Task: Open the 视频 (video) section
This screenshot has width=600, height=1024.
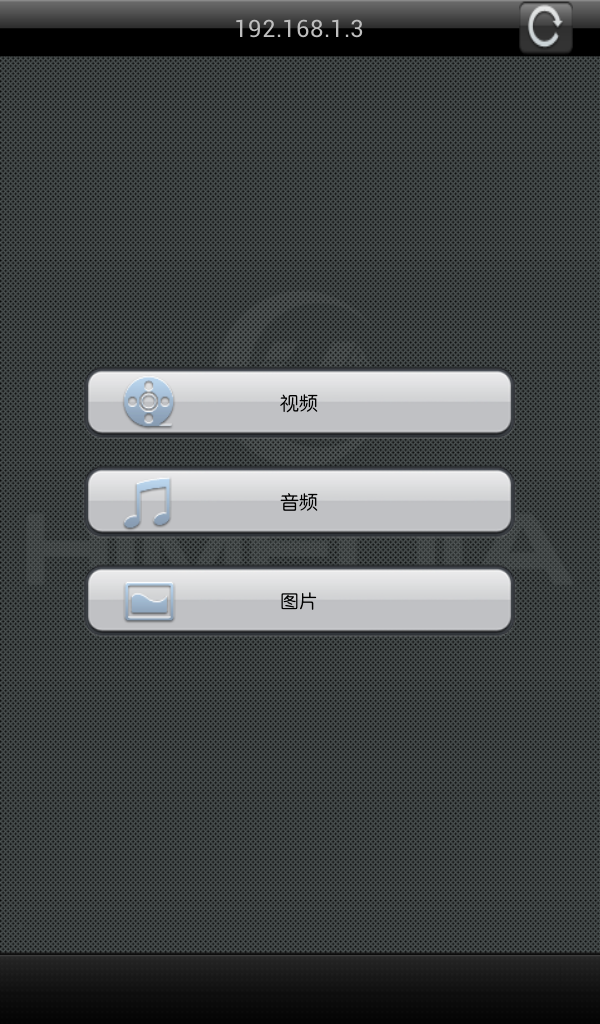Action: [299, 402]
